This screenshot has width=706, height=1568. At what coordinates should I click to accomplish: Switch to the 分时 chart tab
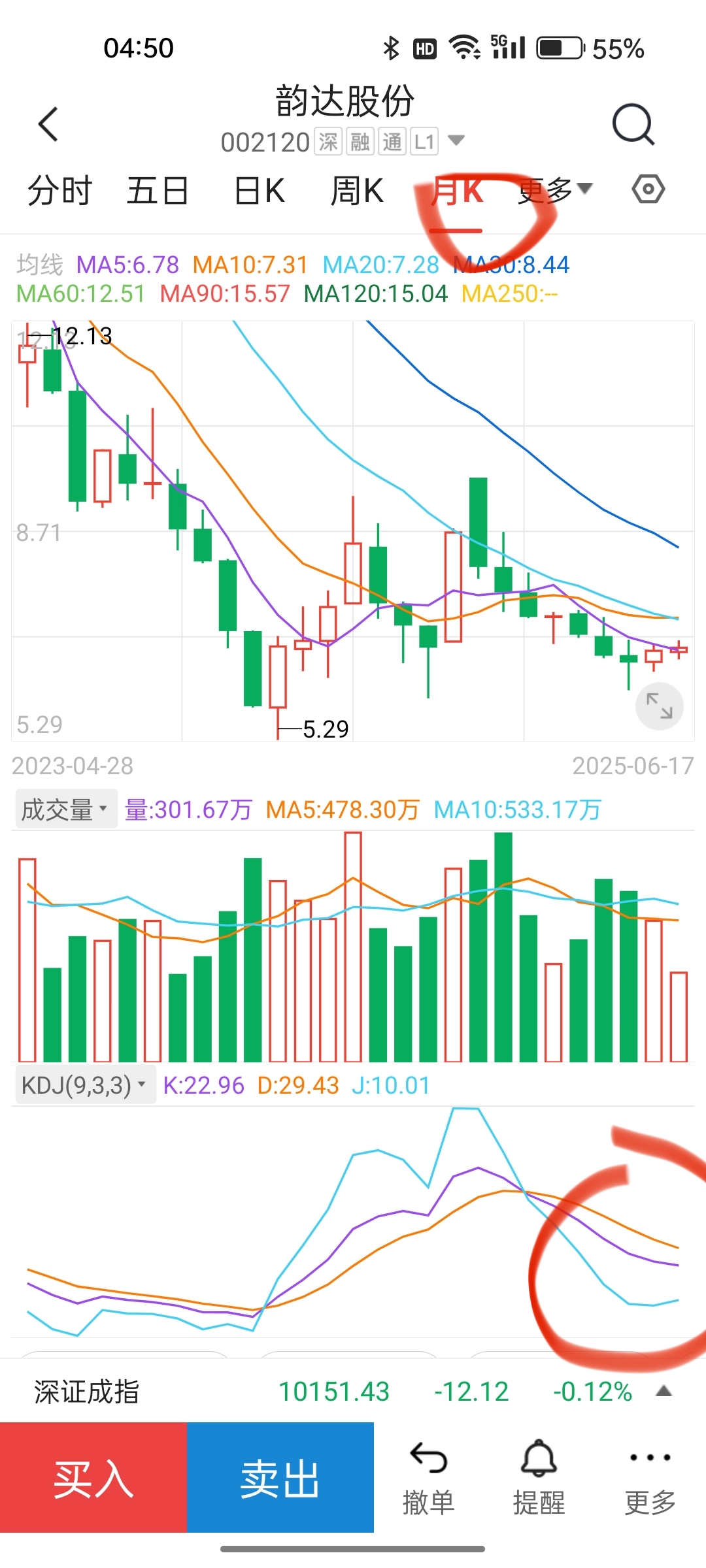pos(60,191)
